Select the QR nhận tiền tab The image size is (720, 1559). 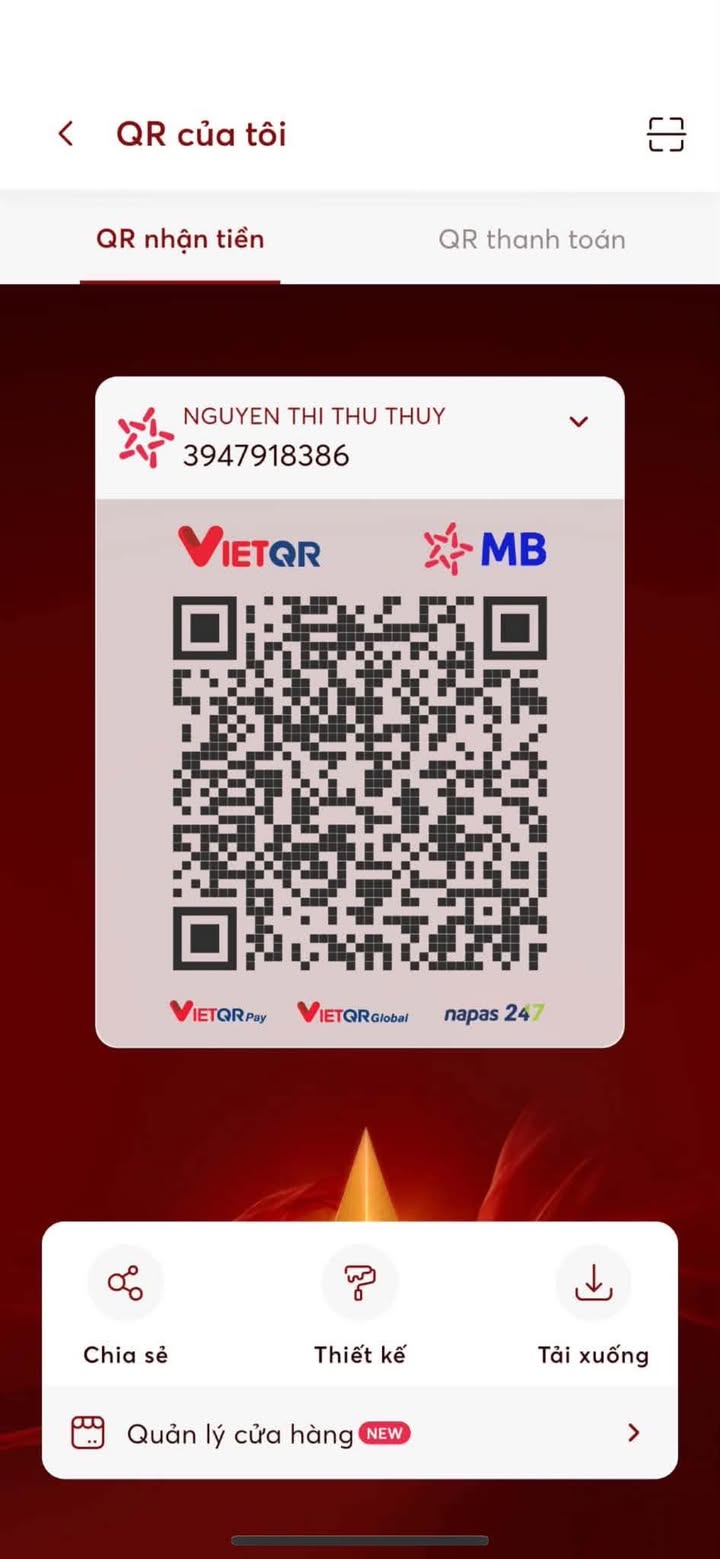(180, 239)
